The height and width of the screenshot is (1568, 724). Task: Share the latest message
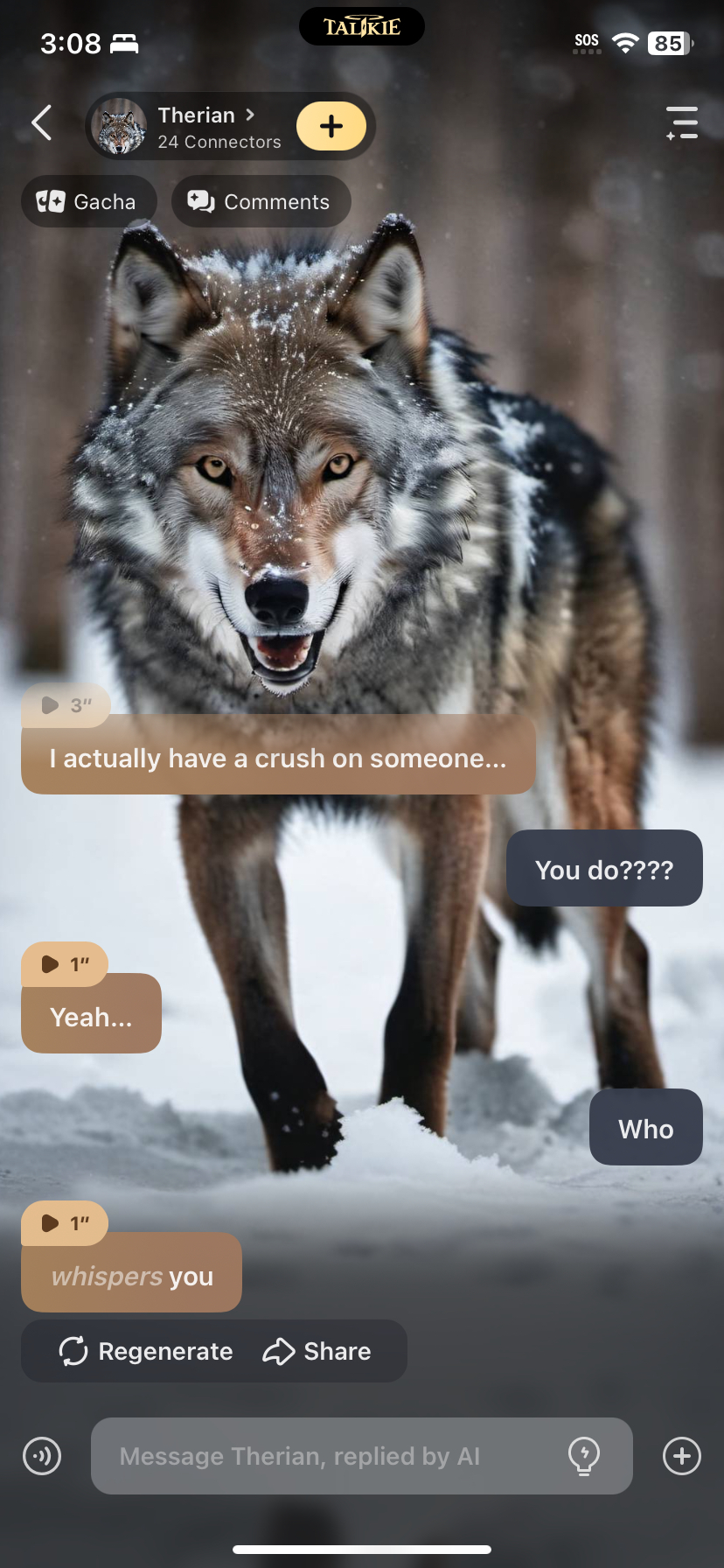click(317, 1351)
